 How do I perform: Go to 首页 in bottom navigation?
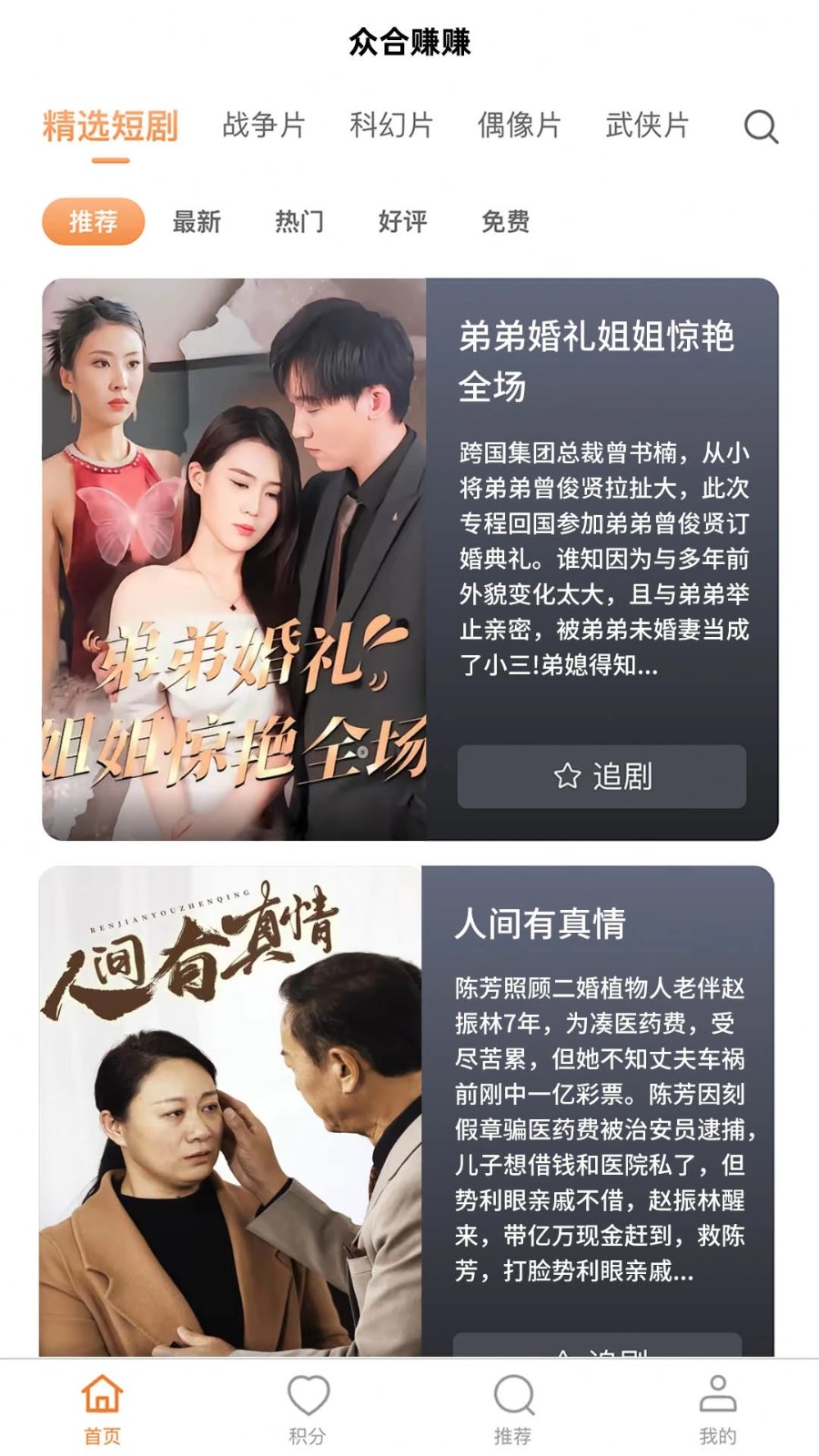click(102, 1408)
